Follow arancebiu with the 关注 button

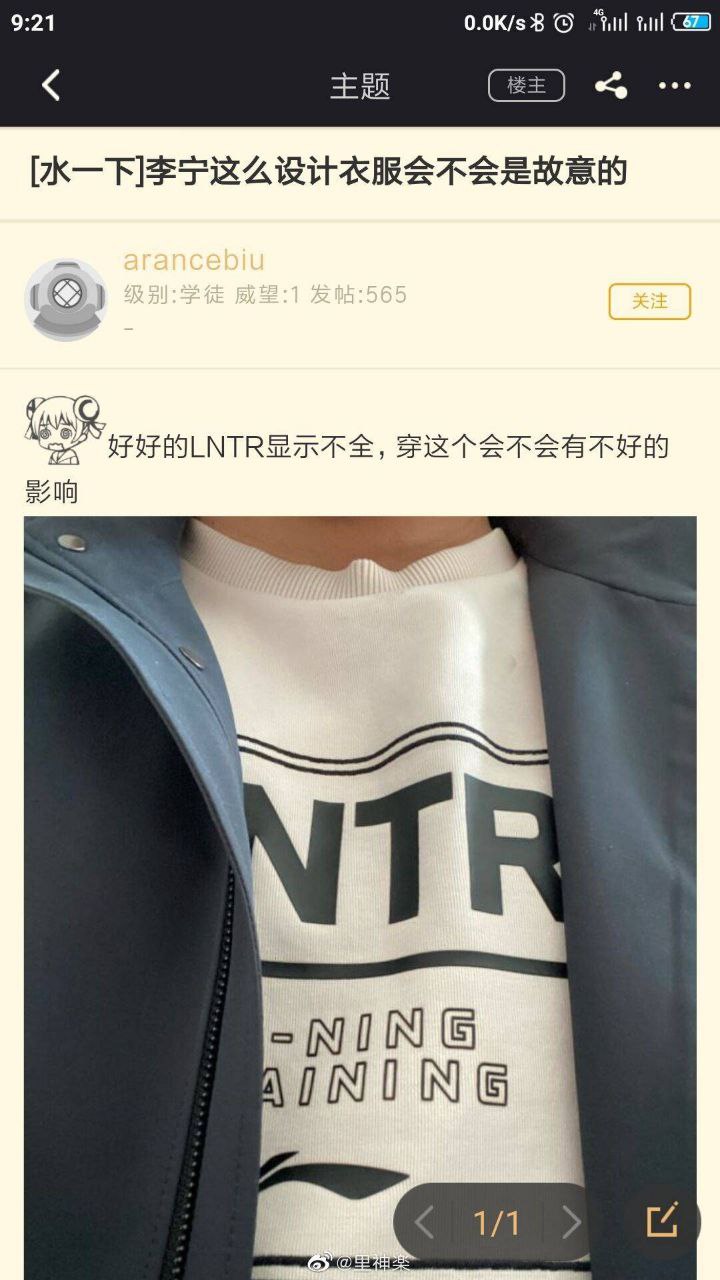pos(649,301)
